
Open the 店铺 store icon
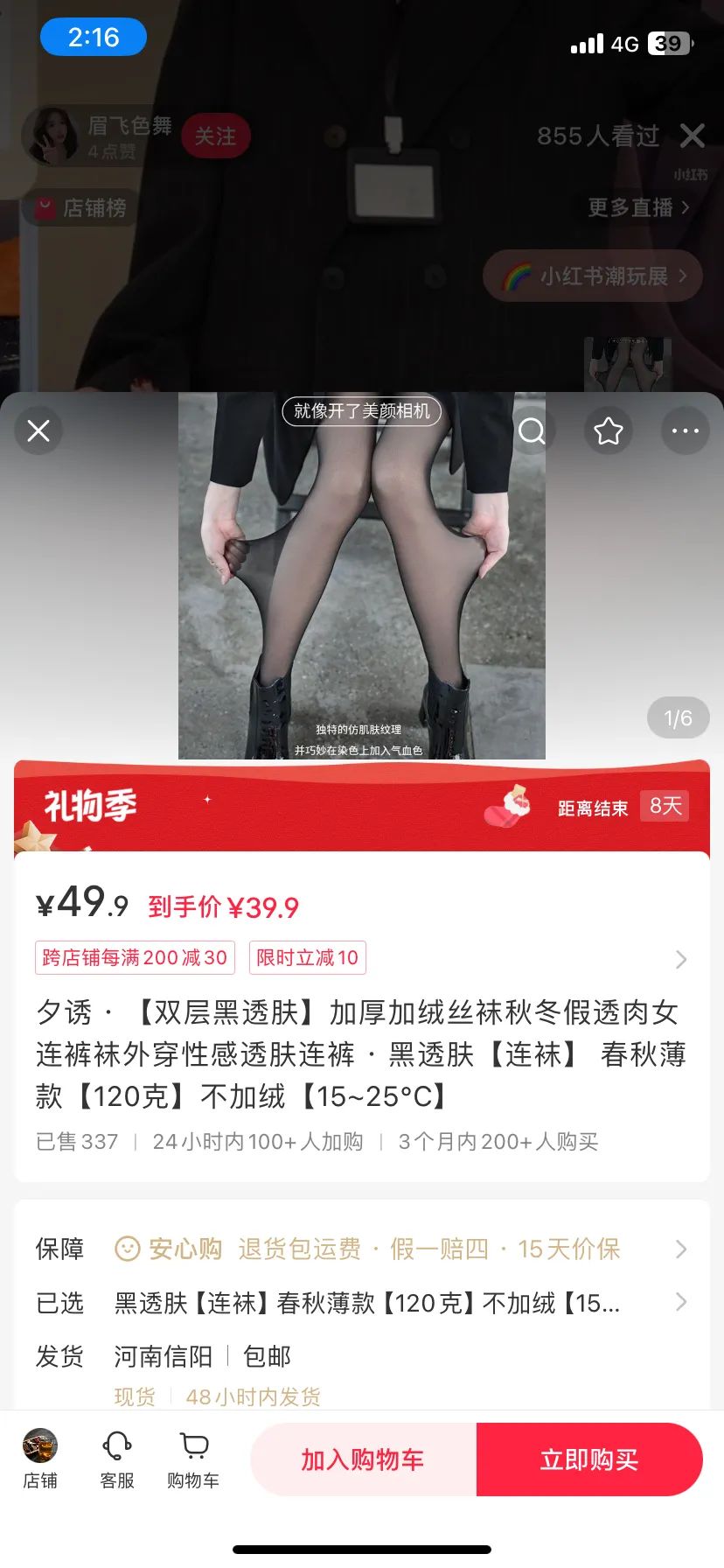39,1457
